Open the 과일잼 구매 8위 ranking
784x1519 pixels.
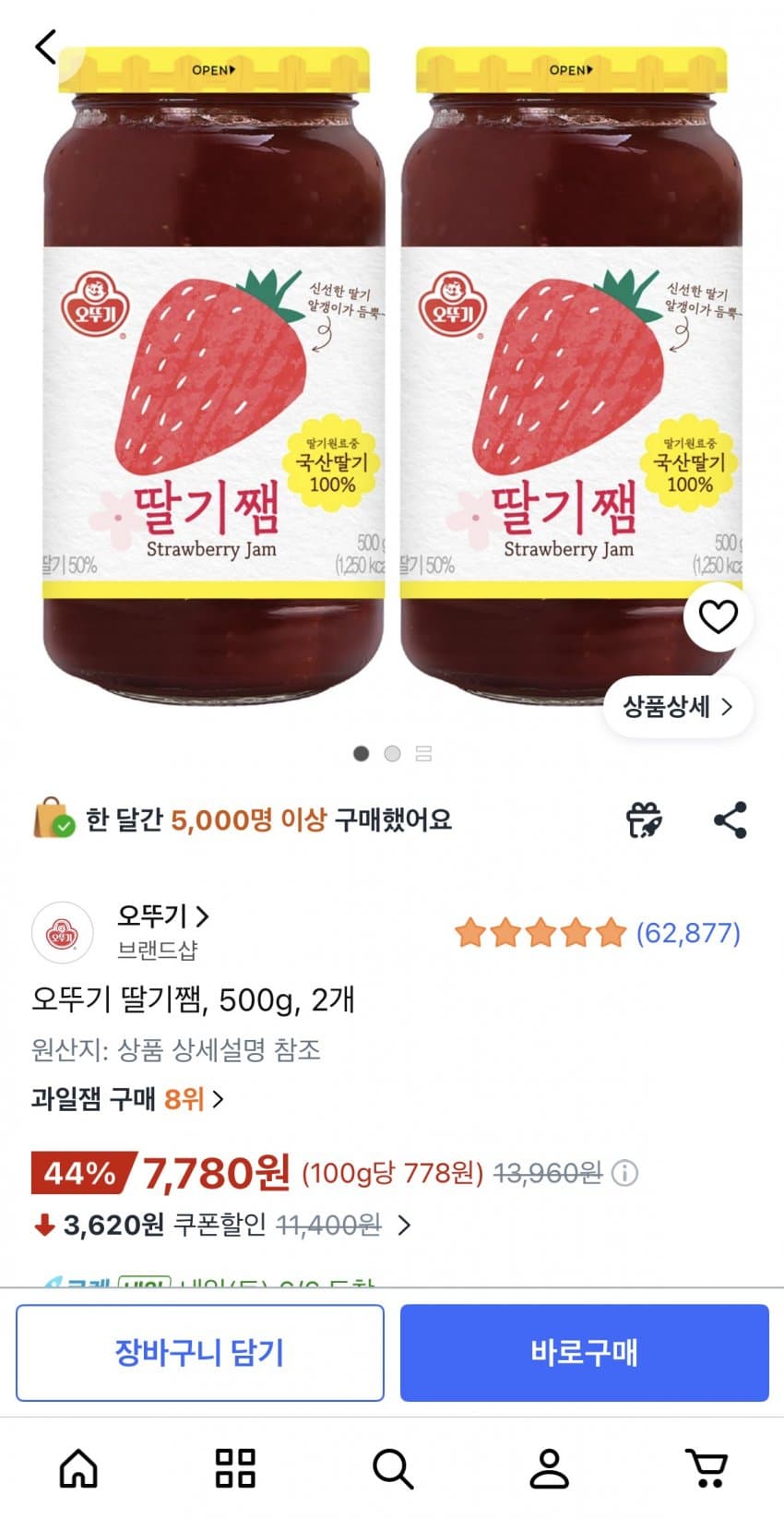(x=127, y=1099)
